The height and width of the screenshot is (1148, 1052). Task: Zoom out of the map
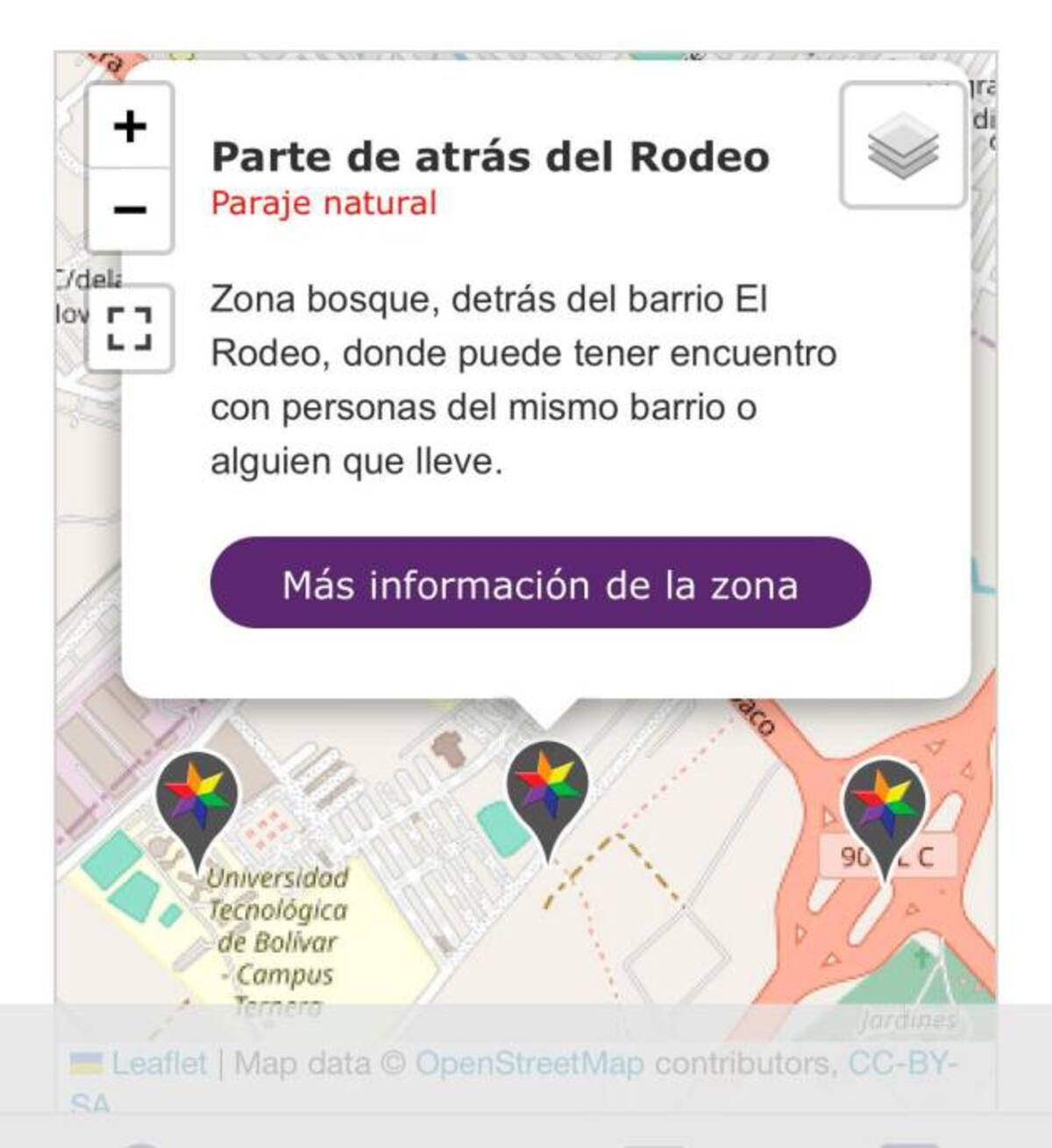pyautogui.click(x=130, y=210)
